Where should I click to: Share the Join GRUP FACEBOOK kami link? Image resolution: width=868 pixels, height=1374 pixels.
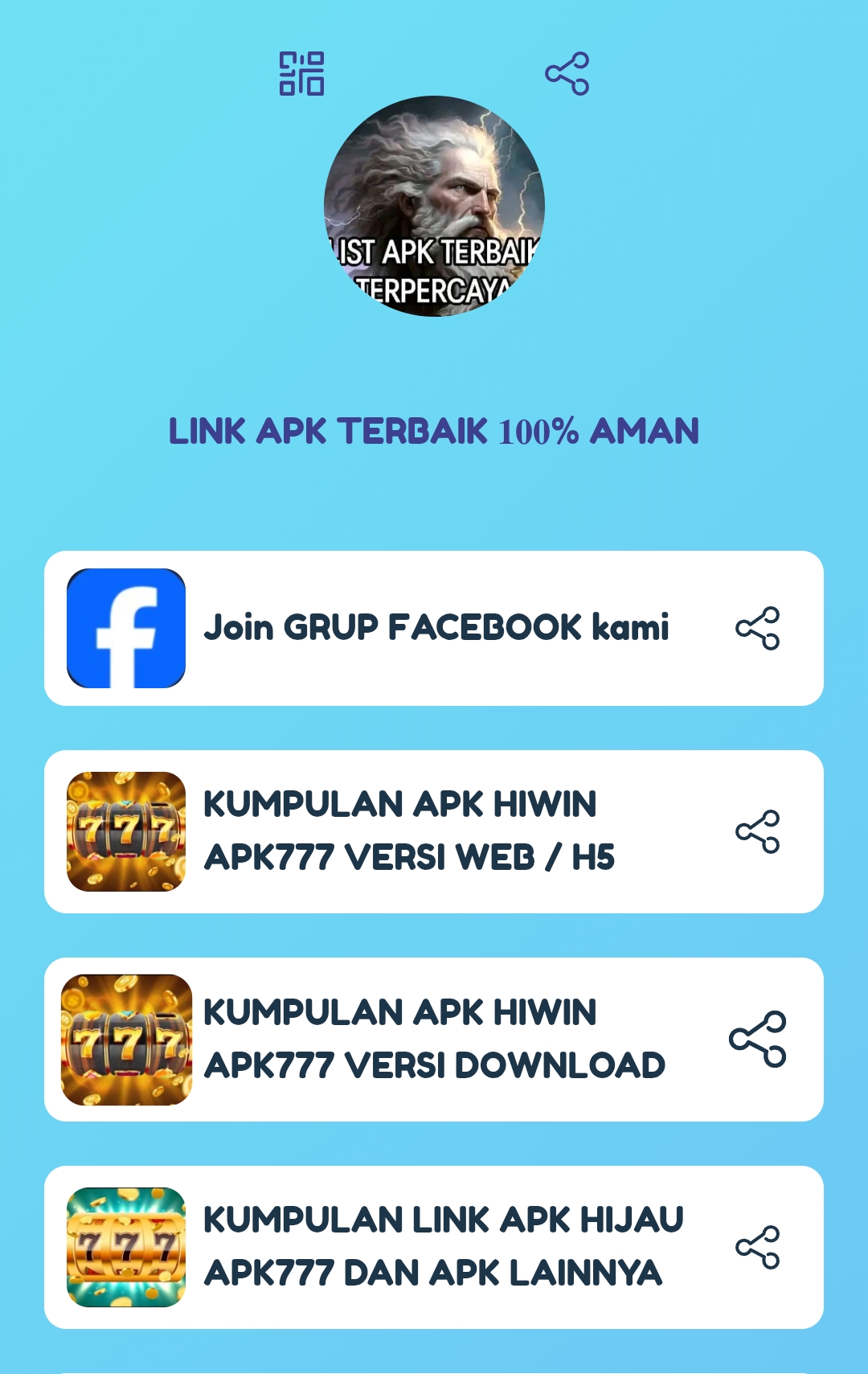pos(758,628)
